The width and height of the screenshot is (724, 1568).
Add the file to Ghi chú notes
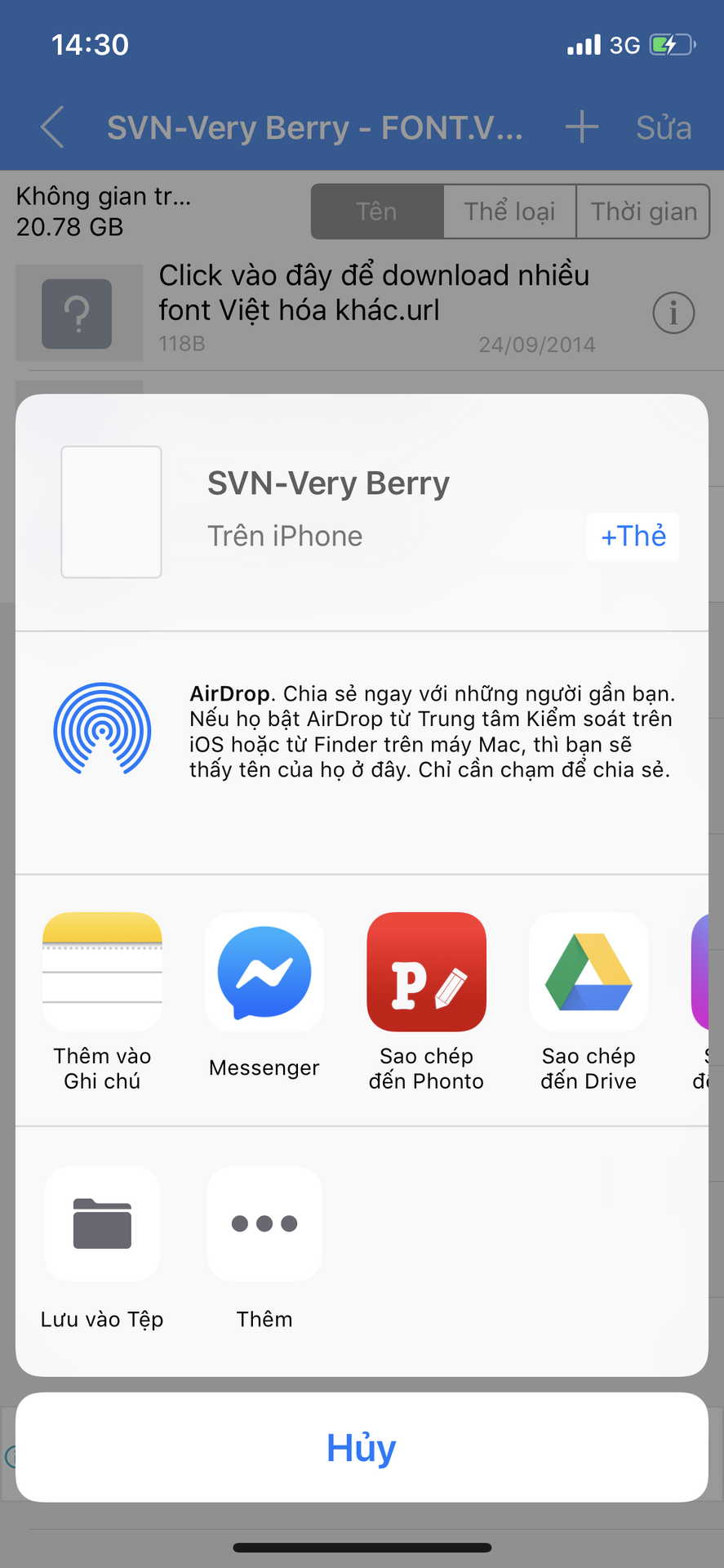102,972
